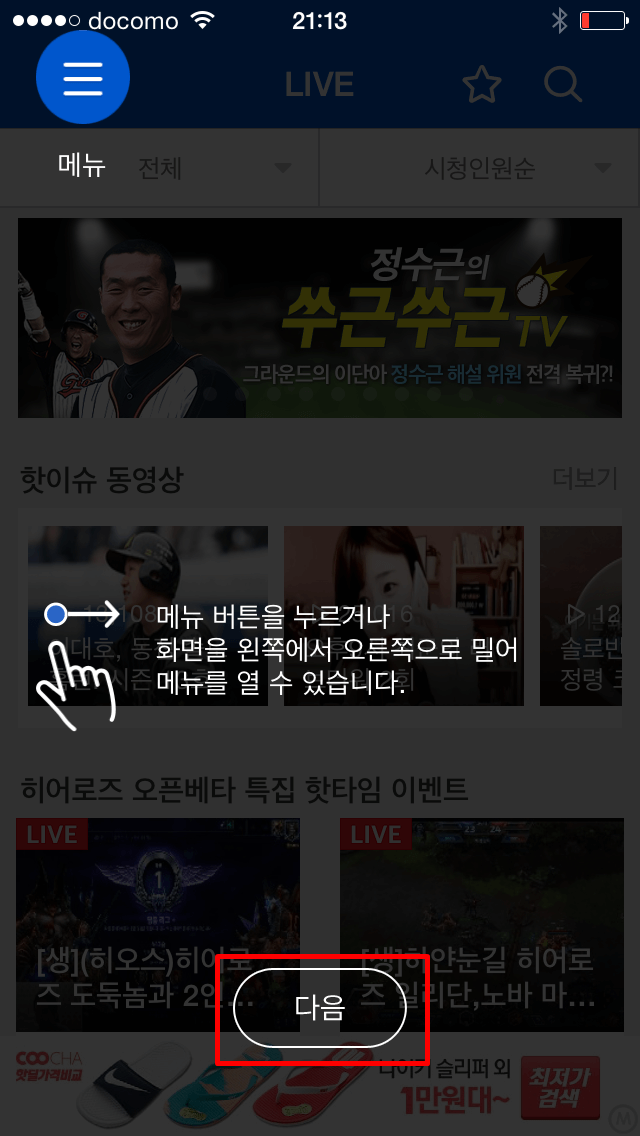
Task: Tap 더보기 for hot issue videos
Action: [585, 478]
